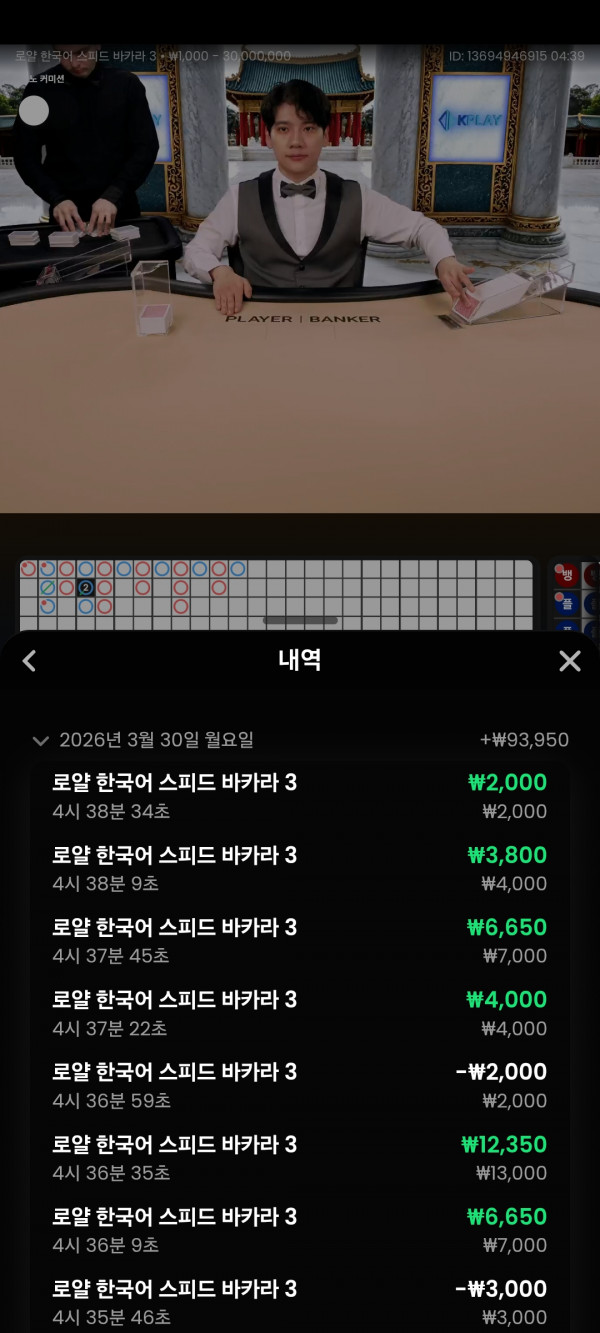Screen dimensions: 600x1333
Task: Open the 4시 36분 35초 game record
Action: click(300, 1157)
